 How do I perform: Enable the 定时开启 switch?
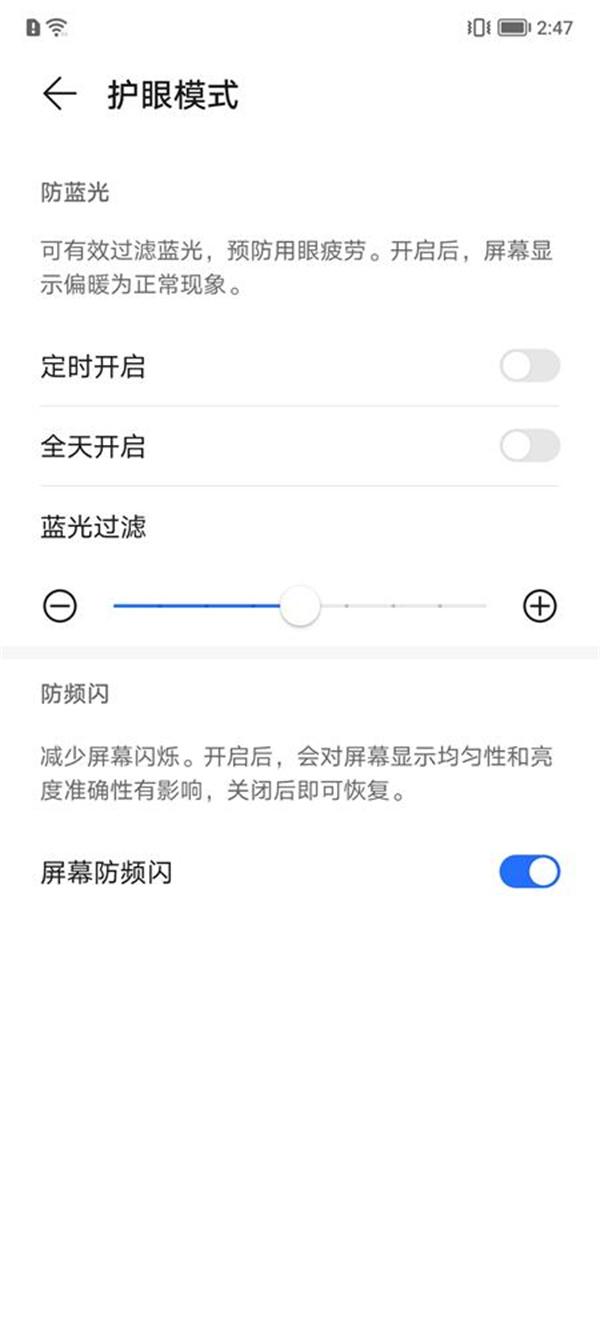[530, 366]
